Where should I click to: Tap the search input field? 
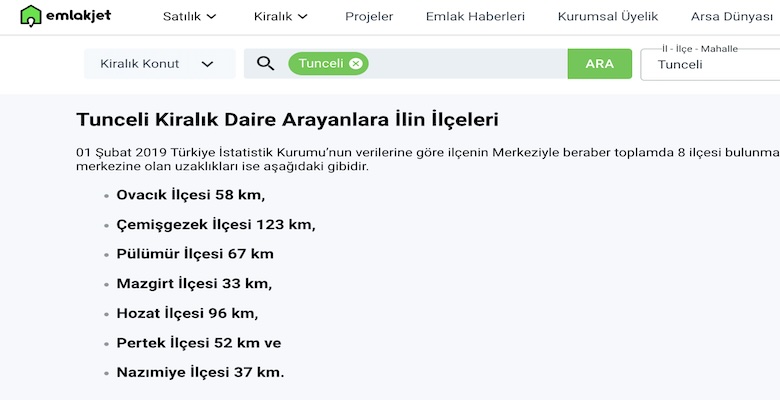click(x=465, y=64)
